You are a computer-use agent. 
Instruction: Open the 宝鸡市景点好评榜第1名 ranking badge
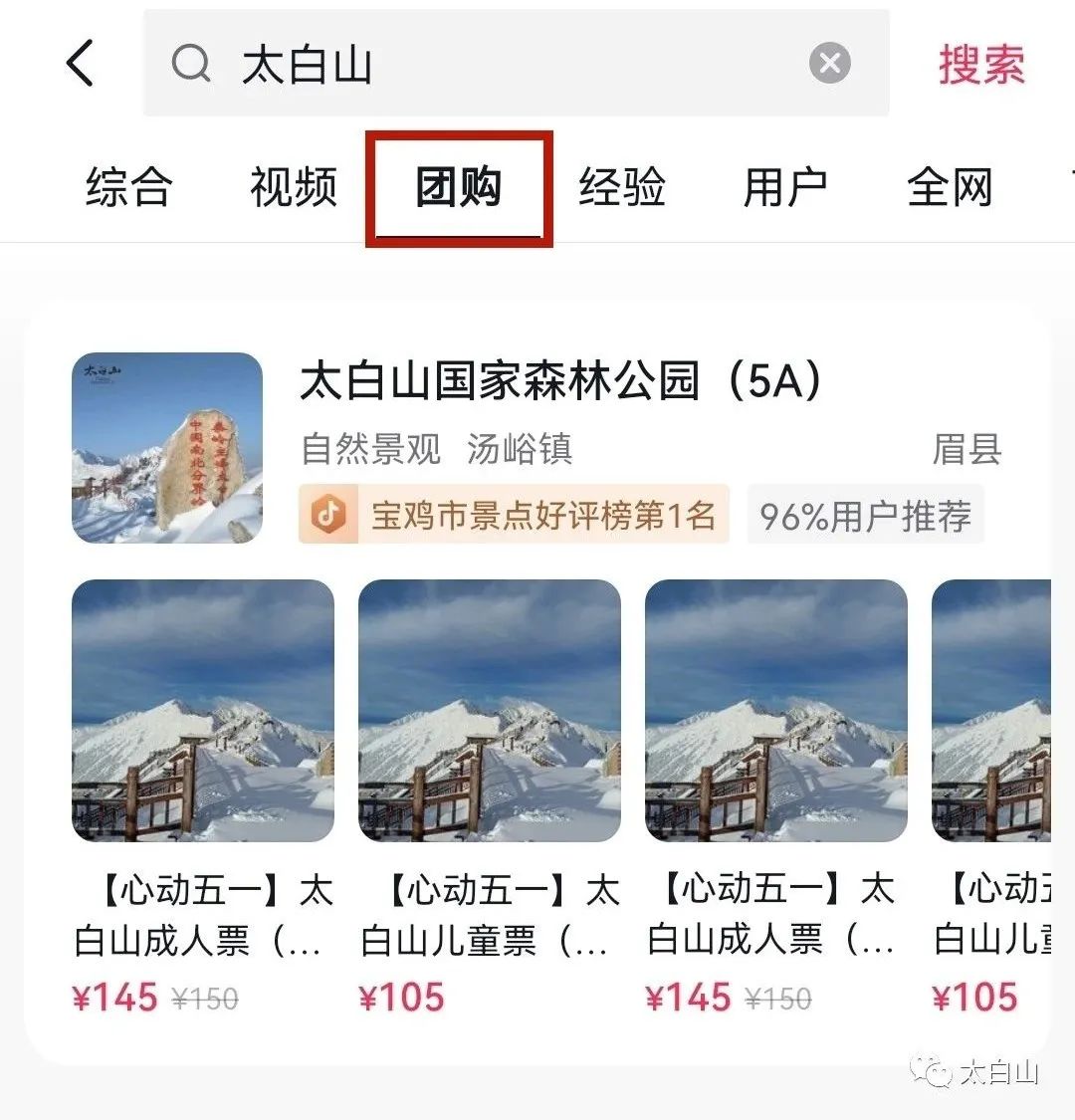coord(514,515)
